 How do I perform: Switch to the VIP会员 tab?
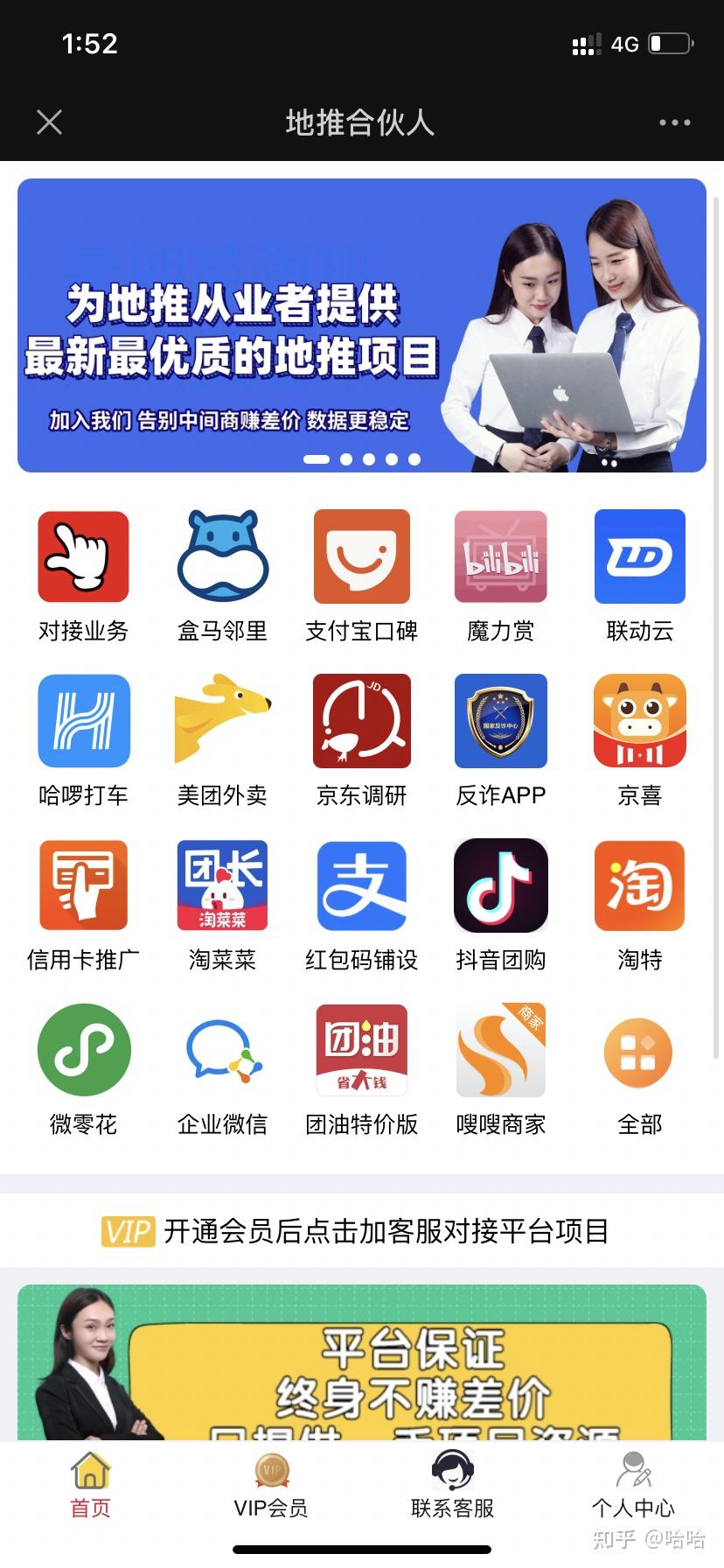tap(271, 1486)
